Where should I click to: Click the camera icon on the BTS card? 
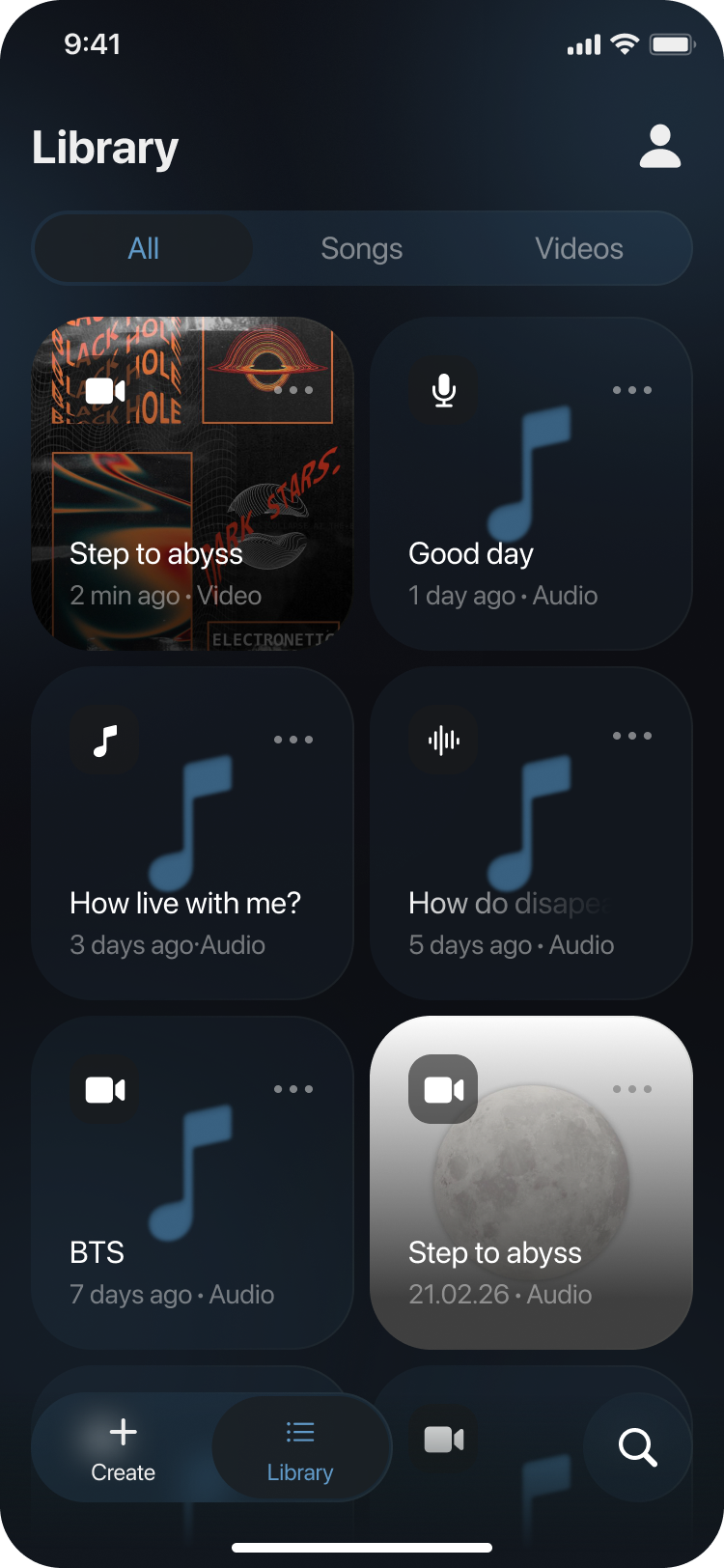point(104,1089)
